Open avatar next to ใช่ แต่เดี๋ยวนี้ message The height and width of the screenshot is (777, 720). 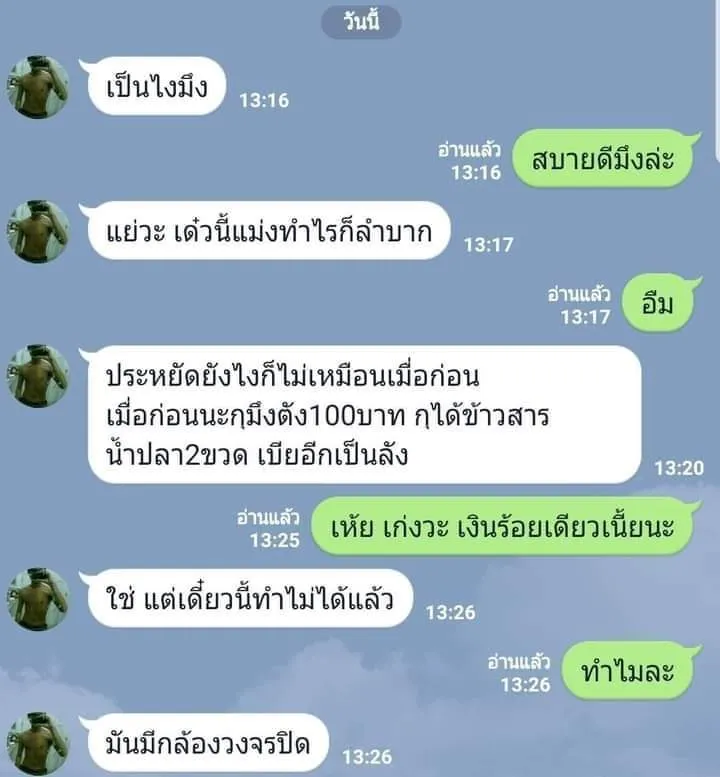(x=39, y=599)
